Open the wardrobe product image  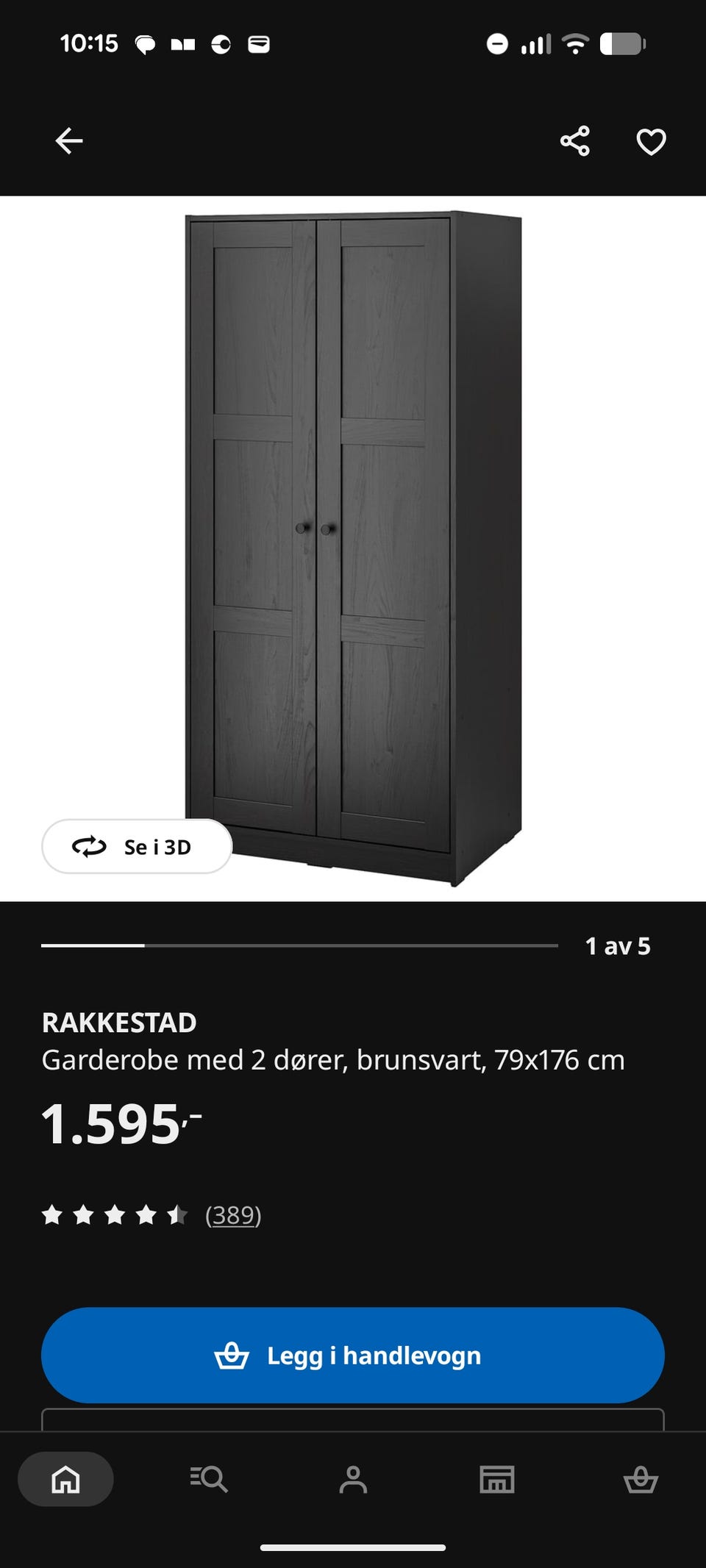click(x=353, y=548)
